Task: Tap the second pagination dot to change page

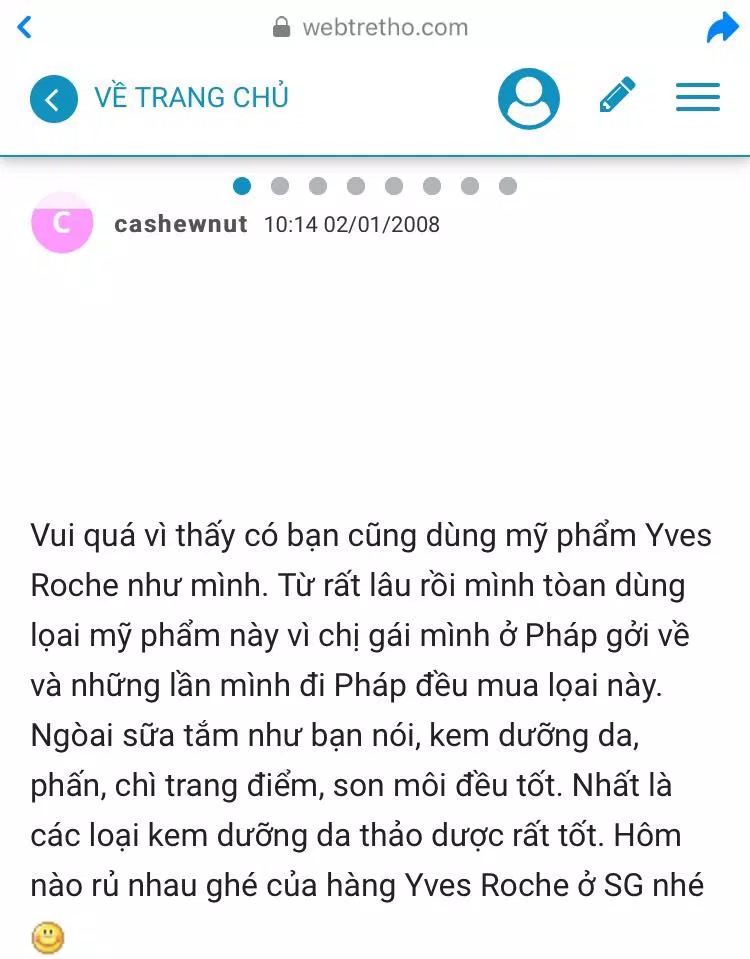Action: pos(281,186)
